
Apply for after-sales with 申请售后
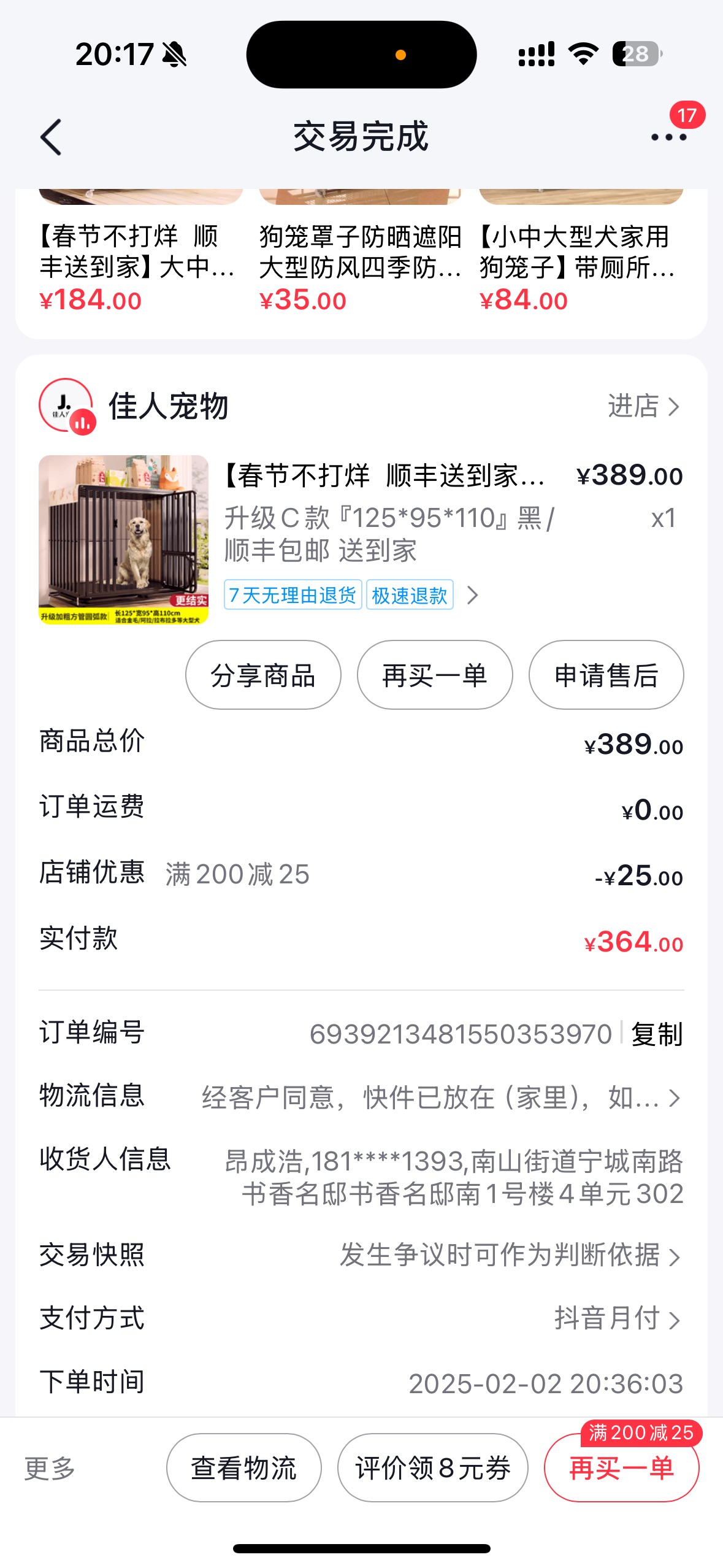click(606, 675)
